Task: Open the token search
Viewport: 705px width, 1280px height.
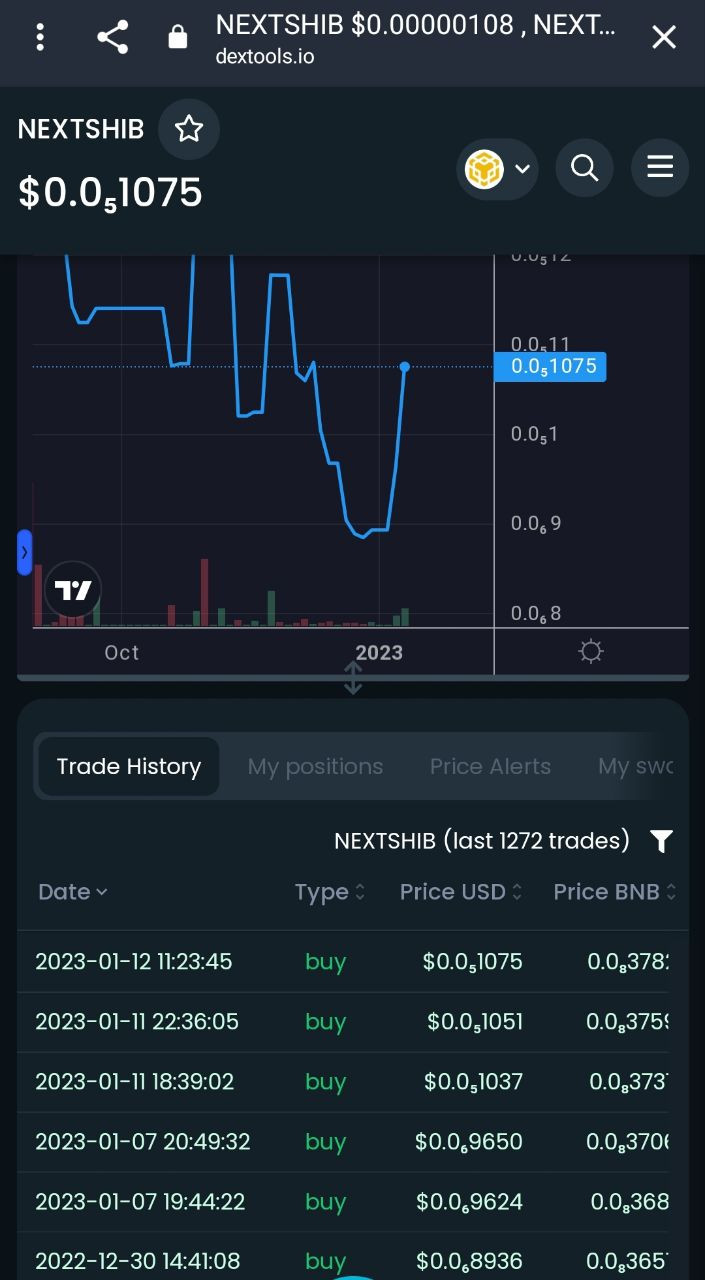Action: coord(584,167)
